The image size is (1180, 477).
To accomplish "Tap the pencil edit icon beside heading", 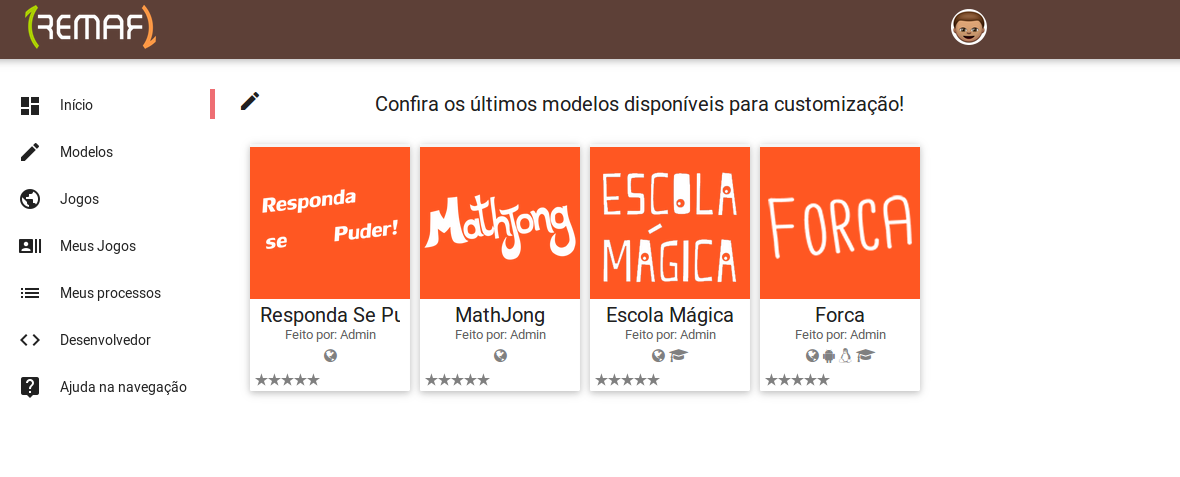I will (250, 101).
